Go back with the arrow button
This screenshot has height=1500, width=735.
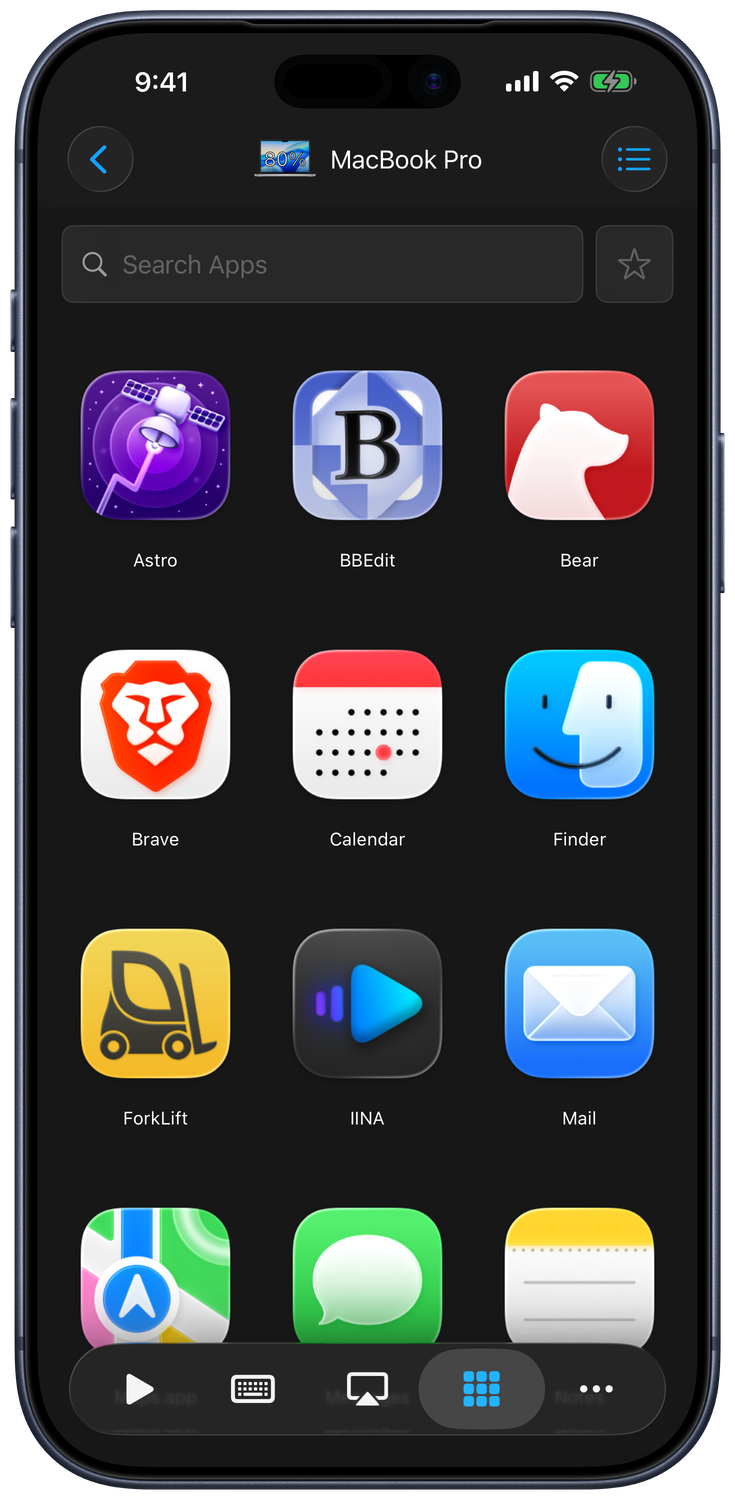[100, 159]
